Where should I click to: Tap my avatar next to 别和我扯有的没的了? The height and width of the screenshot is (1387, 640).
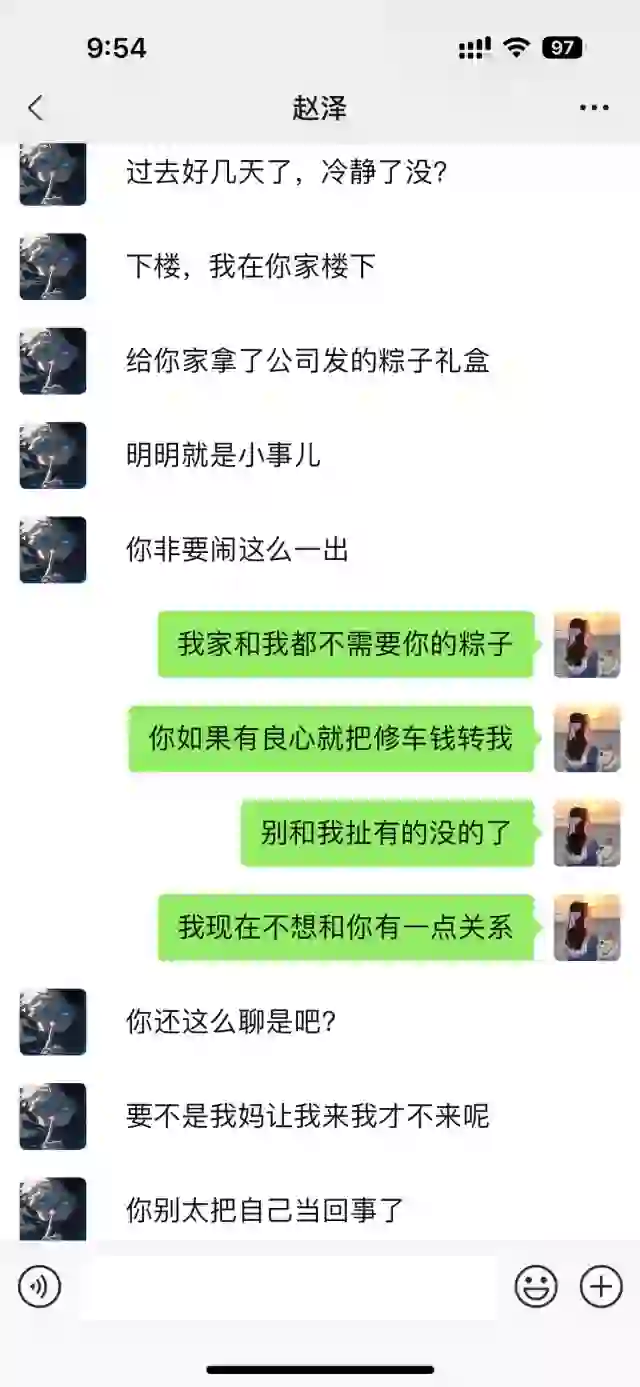(587, 833)
